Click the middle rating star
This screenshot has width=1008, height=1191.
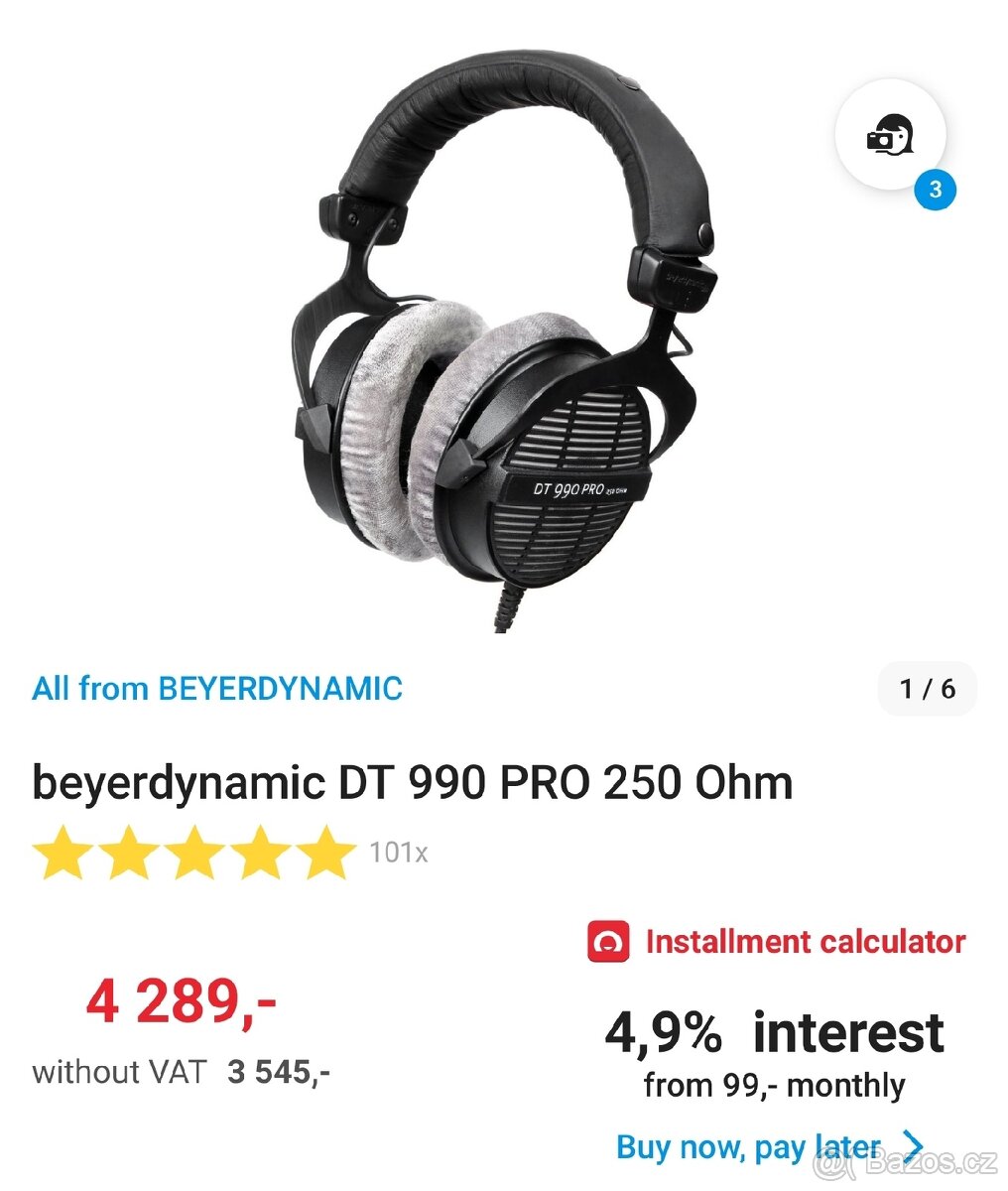coord(194,854)
